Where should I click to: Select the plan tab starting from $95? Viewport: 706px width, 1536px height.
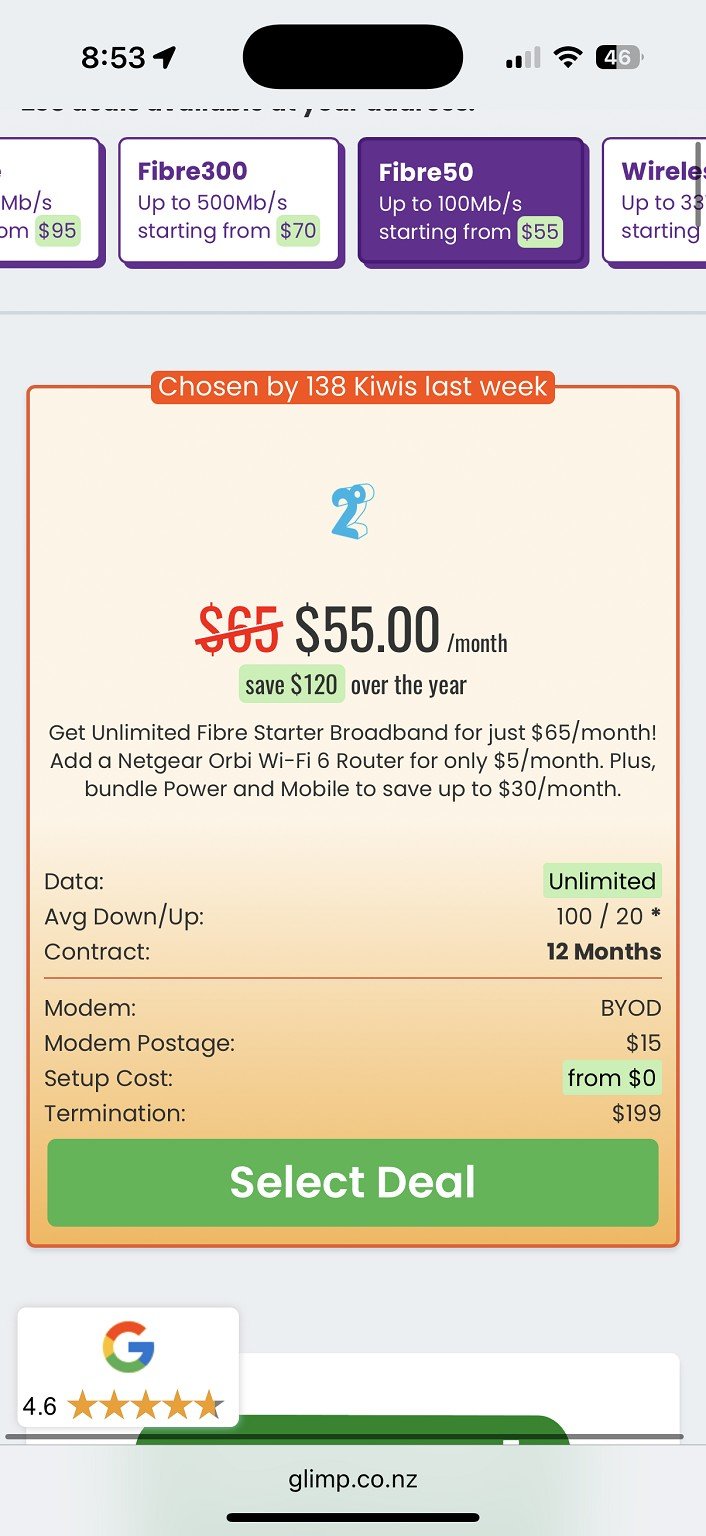[48, 201]
